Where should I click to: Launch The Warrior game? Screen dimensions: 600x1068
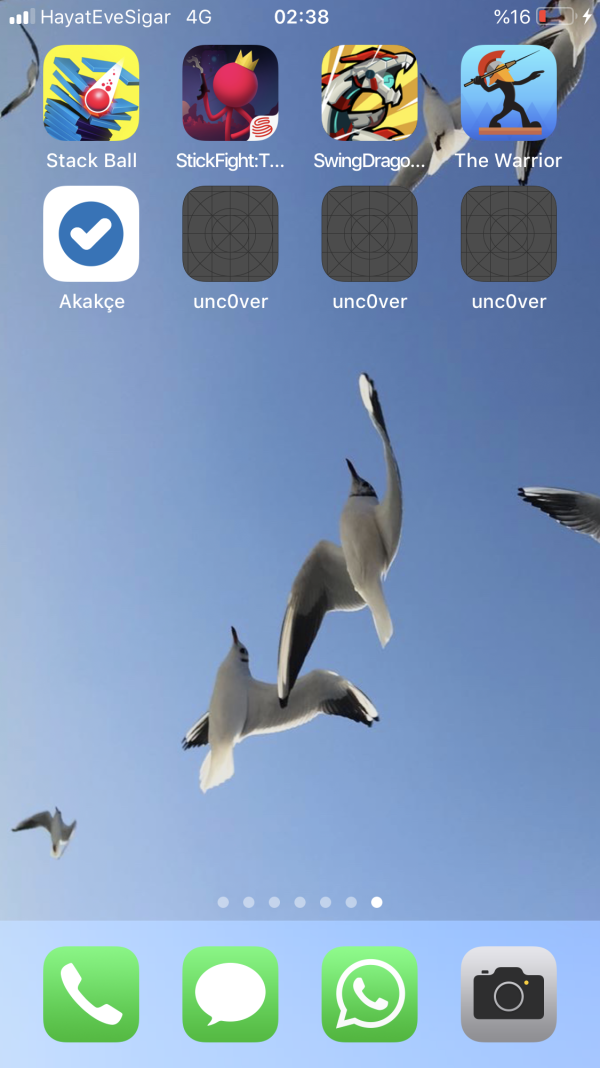(x=508, y=93)
